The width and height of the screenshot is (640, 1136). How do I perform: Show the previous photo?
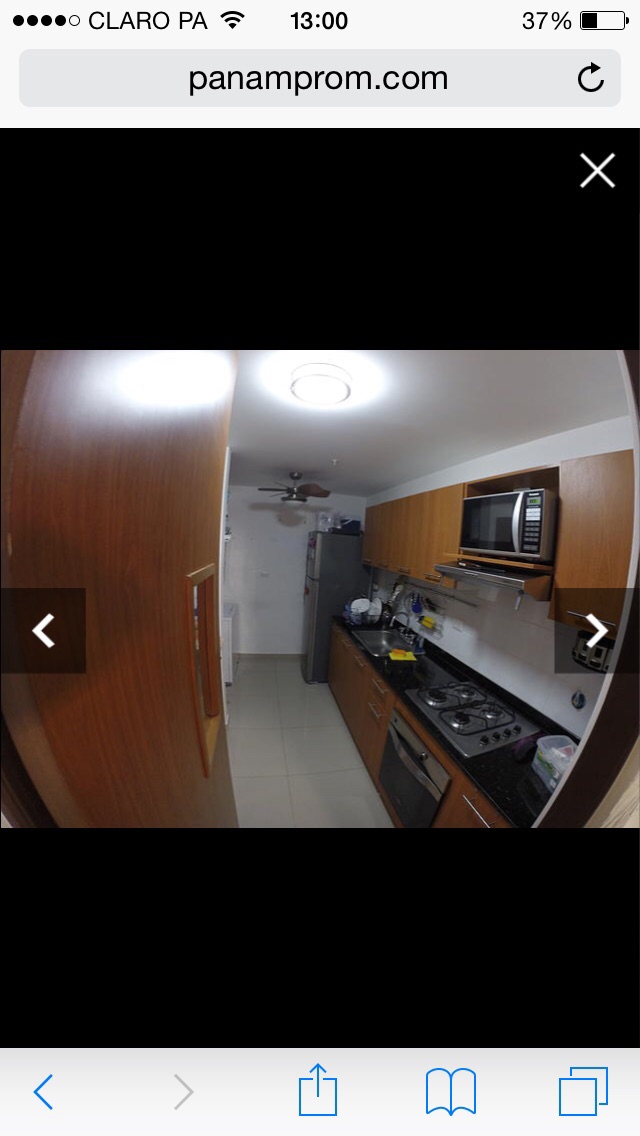coord(43,631)
